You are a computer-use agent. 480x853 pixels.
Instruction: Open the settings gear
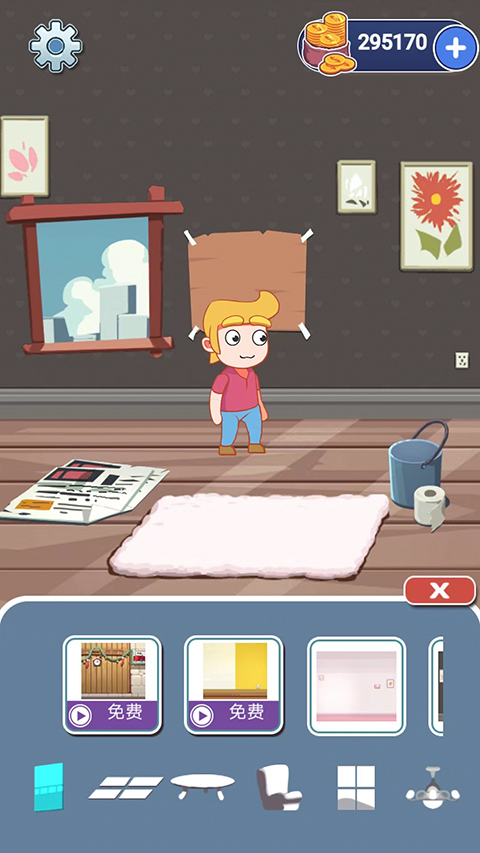click(55, 46)
